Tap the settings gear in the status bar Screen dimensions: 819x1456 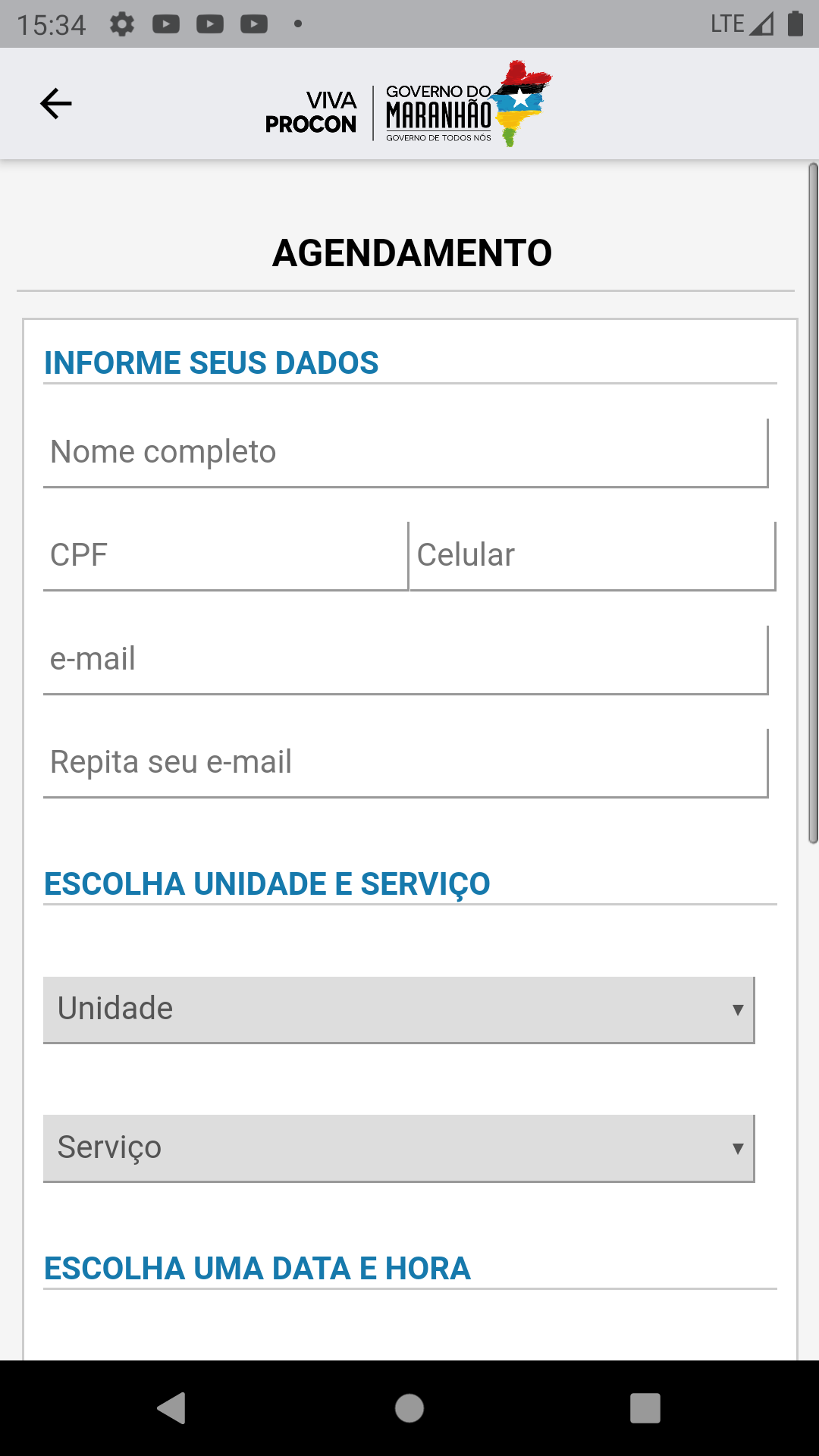pos(121,23)
